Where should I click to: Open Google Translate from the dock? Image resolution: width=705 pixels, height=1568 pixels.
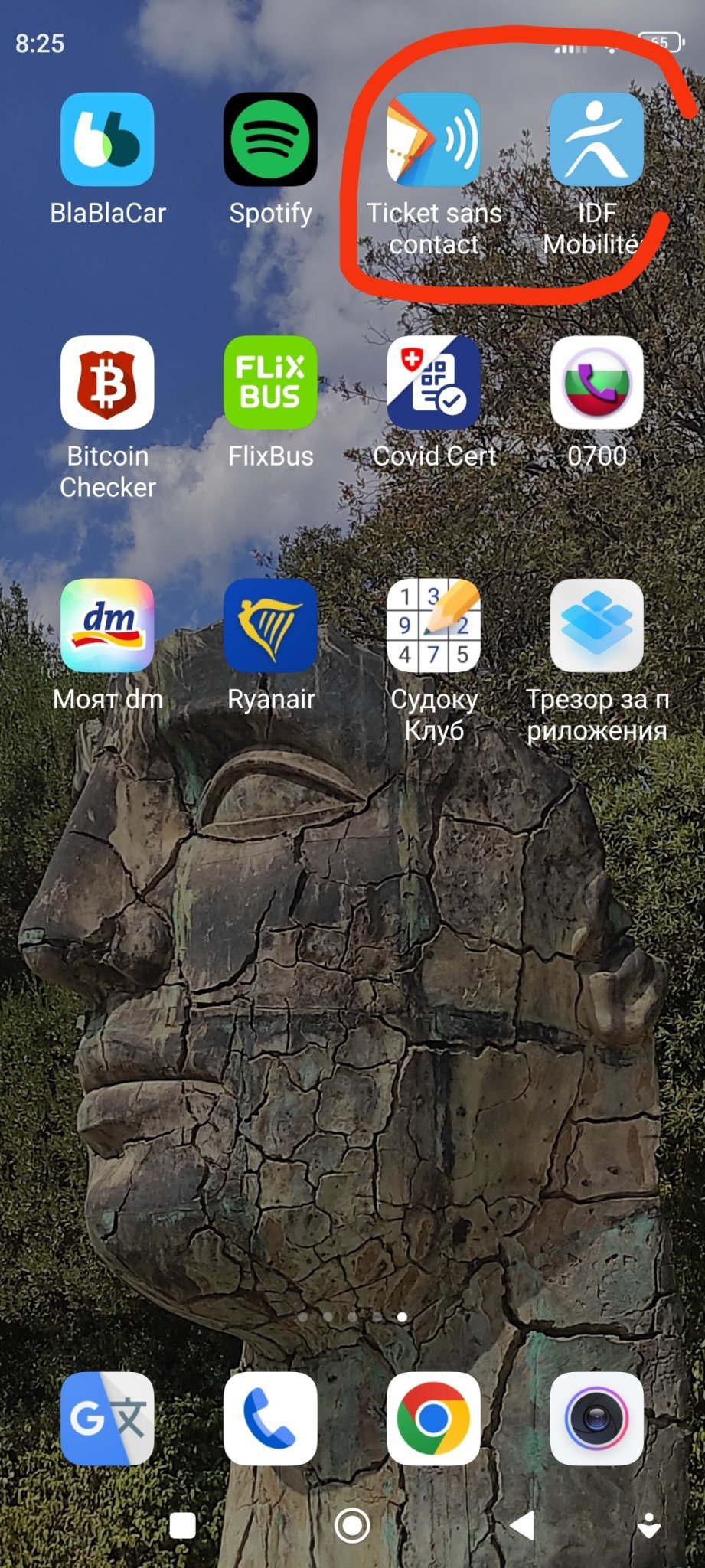pos(107,1419)
